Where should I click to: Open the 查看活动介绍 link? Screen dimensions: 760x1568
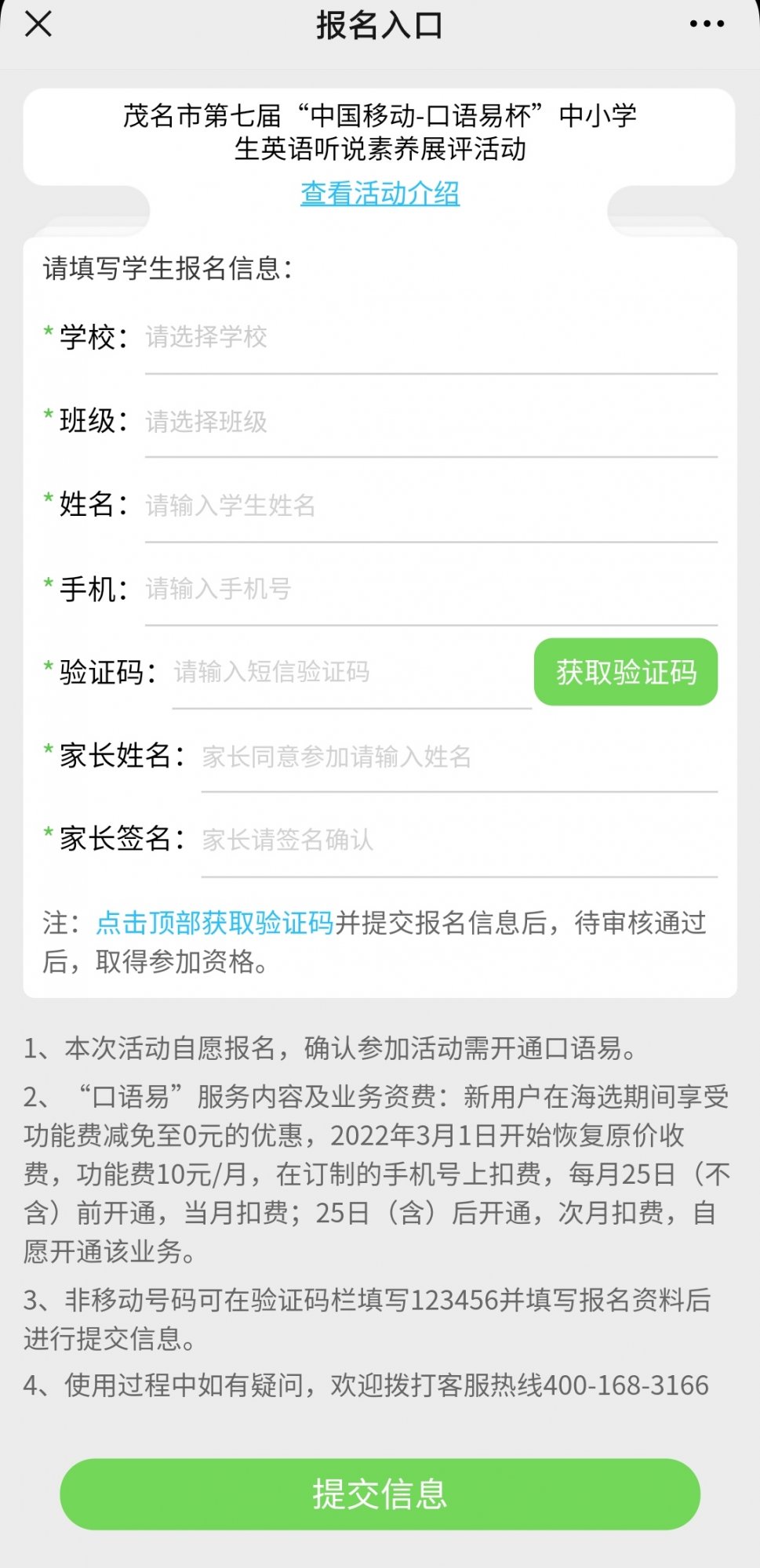pos(380,193)
